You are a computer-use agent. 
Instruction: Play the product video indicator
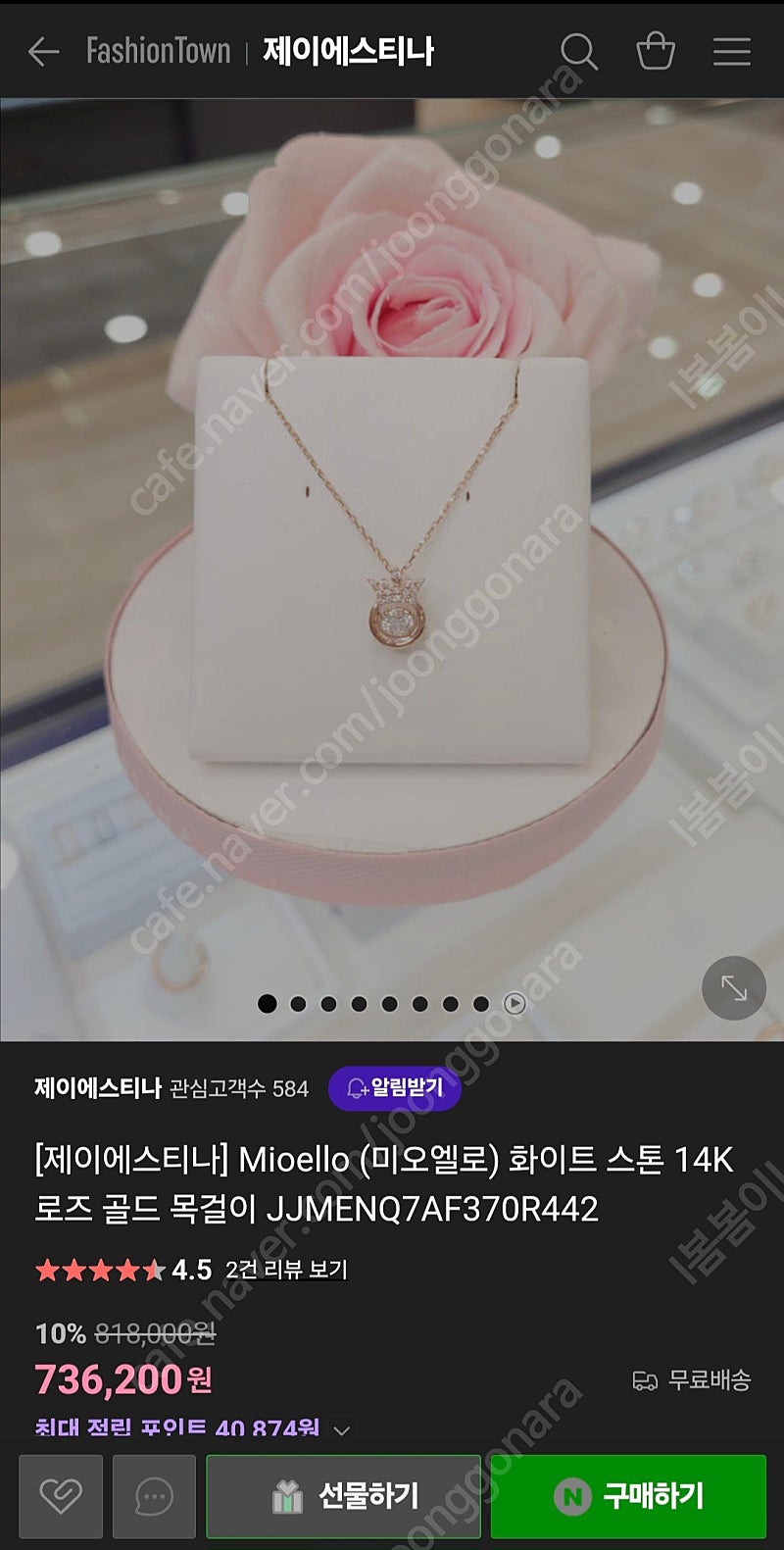pos(514,1003)
